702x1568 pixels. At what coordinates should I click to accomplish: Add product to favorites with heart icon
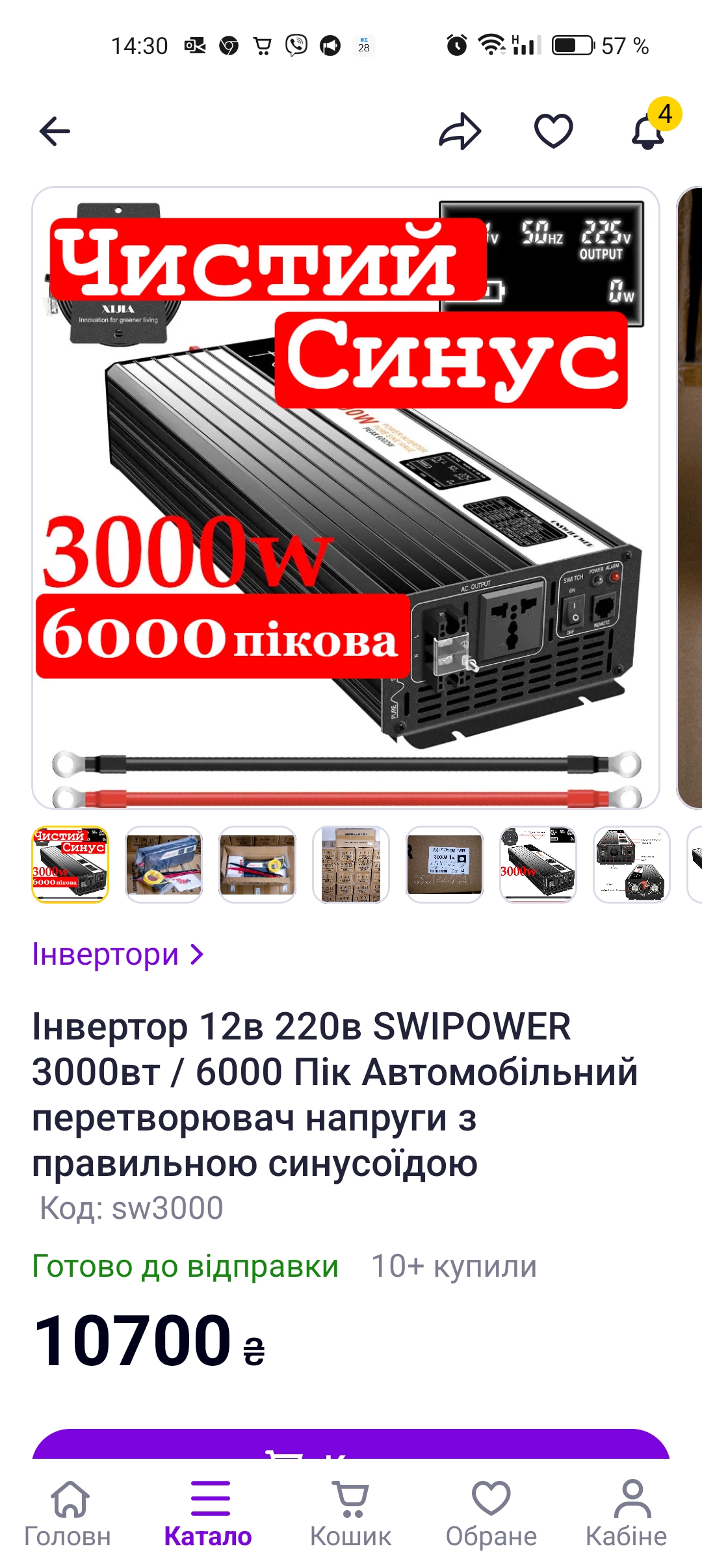(554, 131)
